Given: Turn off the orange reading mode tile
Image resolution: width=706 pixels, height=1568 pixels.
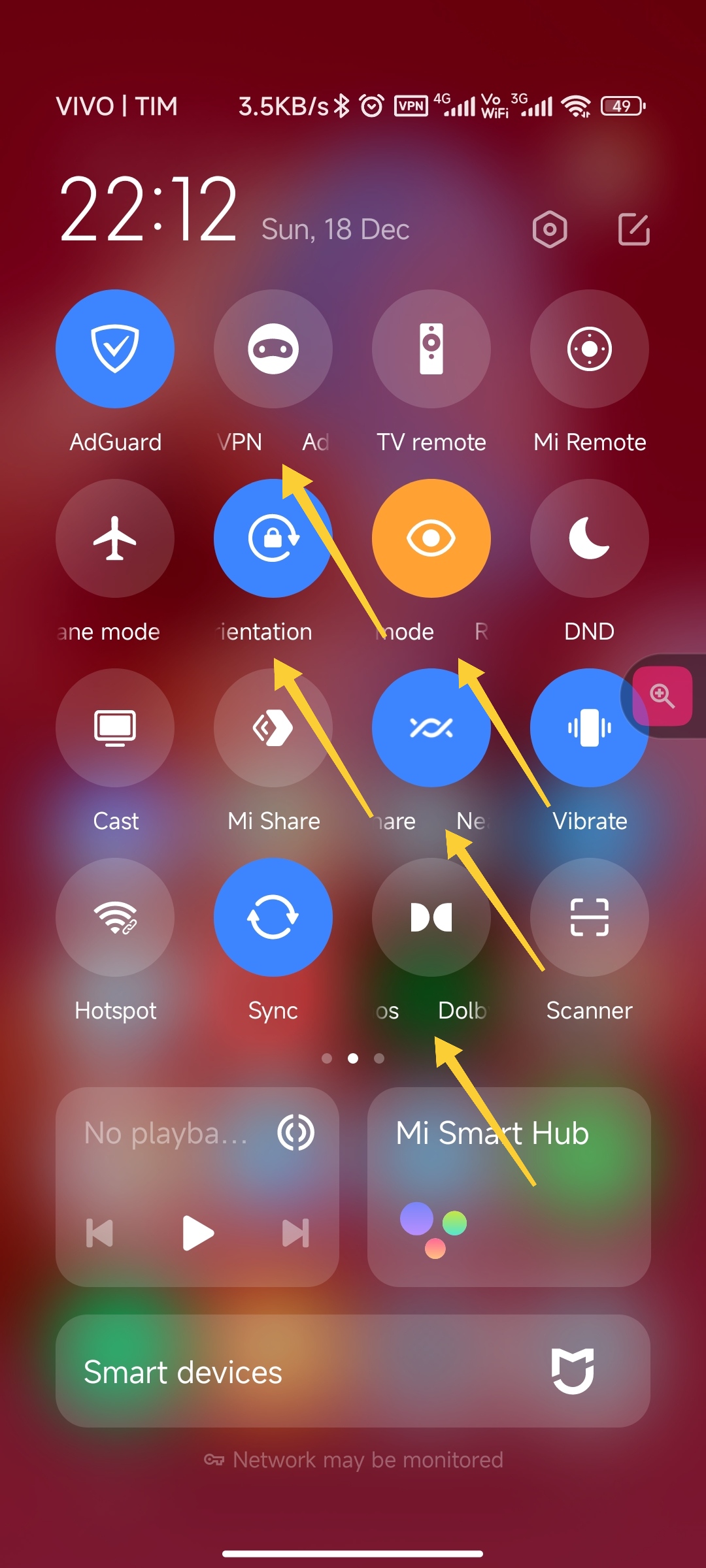Looking at the screenshot, I should [x=431, y=538].
